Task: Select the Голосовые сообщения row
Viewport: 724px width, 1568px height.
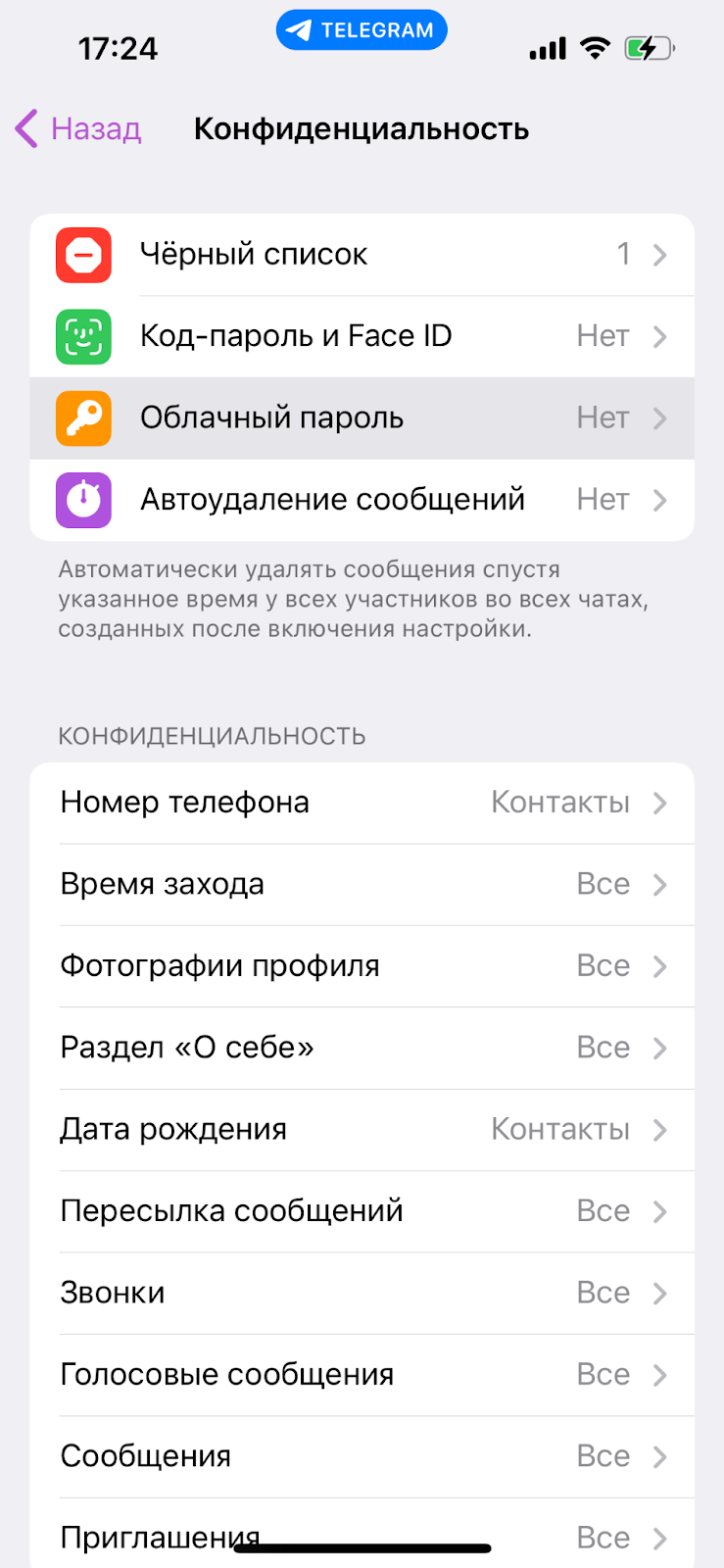Action: (362, 1374)
